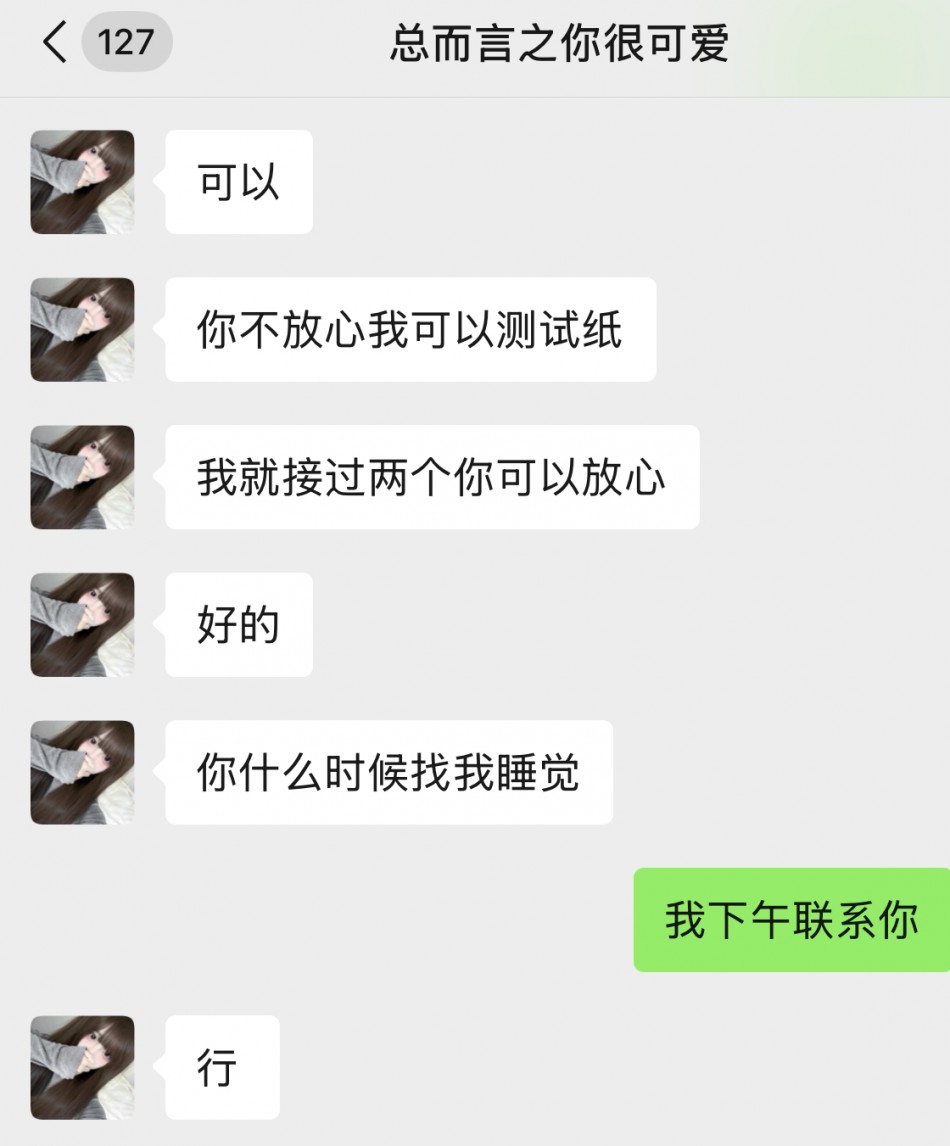Go back to the chat list

tap(57, 44)
